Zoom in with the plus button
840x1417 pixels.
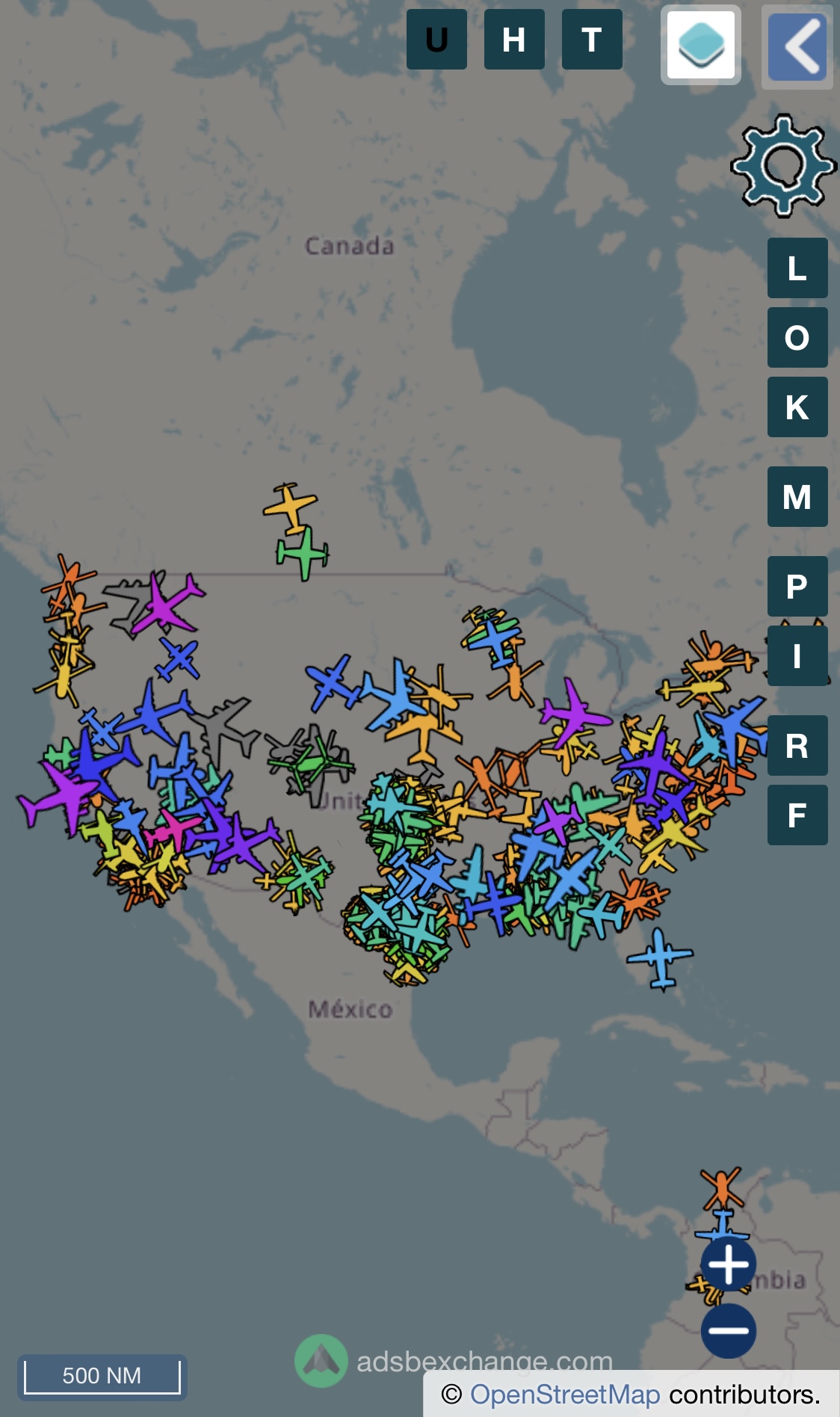tap(729, 1265)
